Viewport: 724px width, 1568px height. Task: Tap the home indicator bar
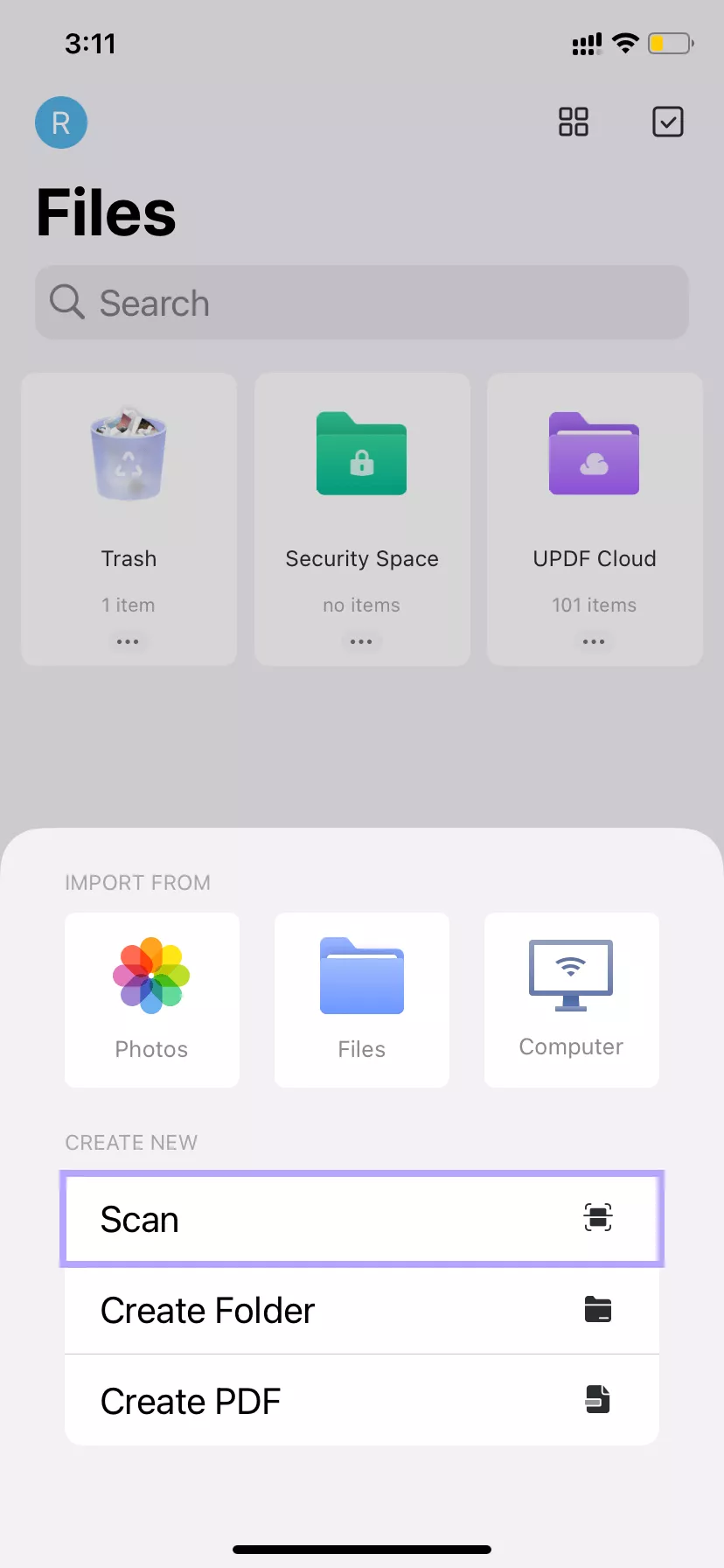(x=361, y=1548)
